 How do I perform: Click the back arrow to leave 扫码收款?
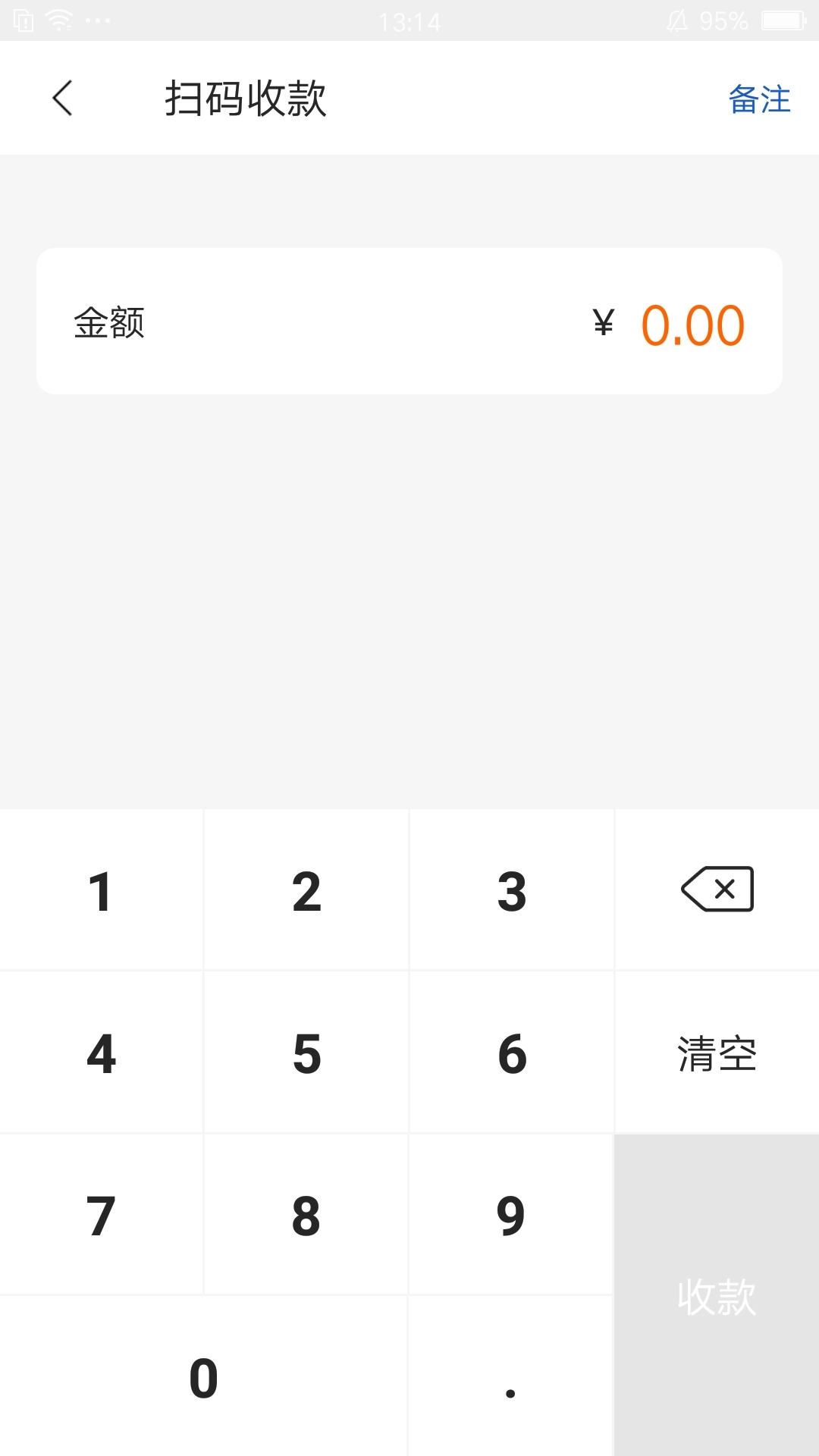pos(62,99)
